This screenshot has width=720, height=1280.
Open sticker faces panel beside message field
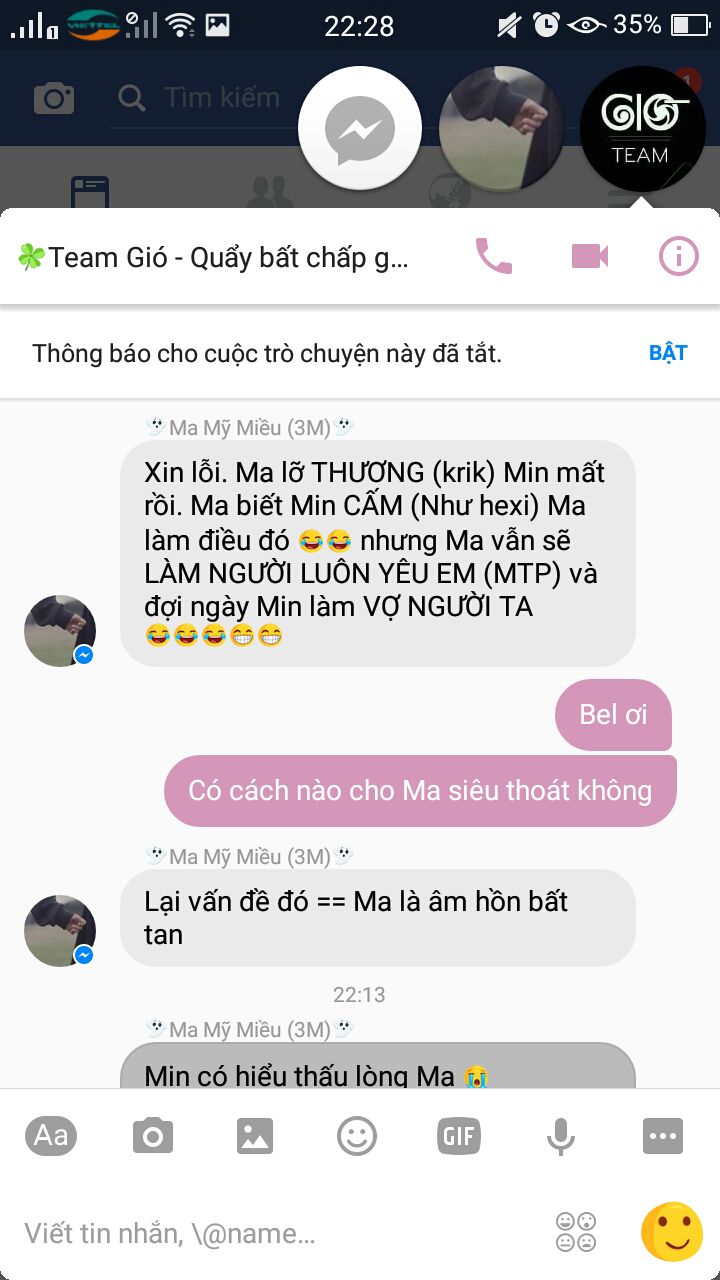pos(576,1233)
